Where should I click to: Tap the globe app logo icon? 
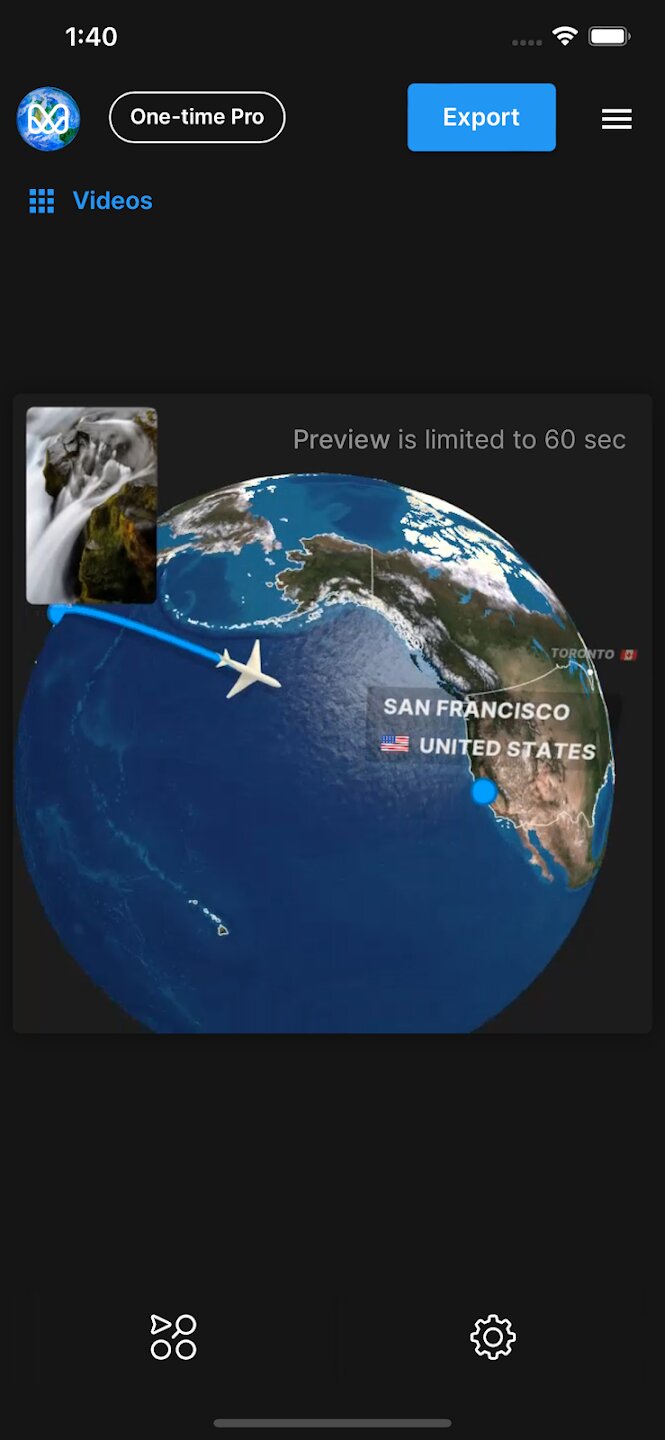48,119
